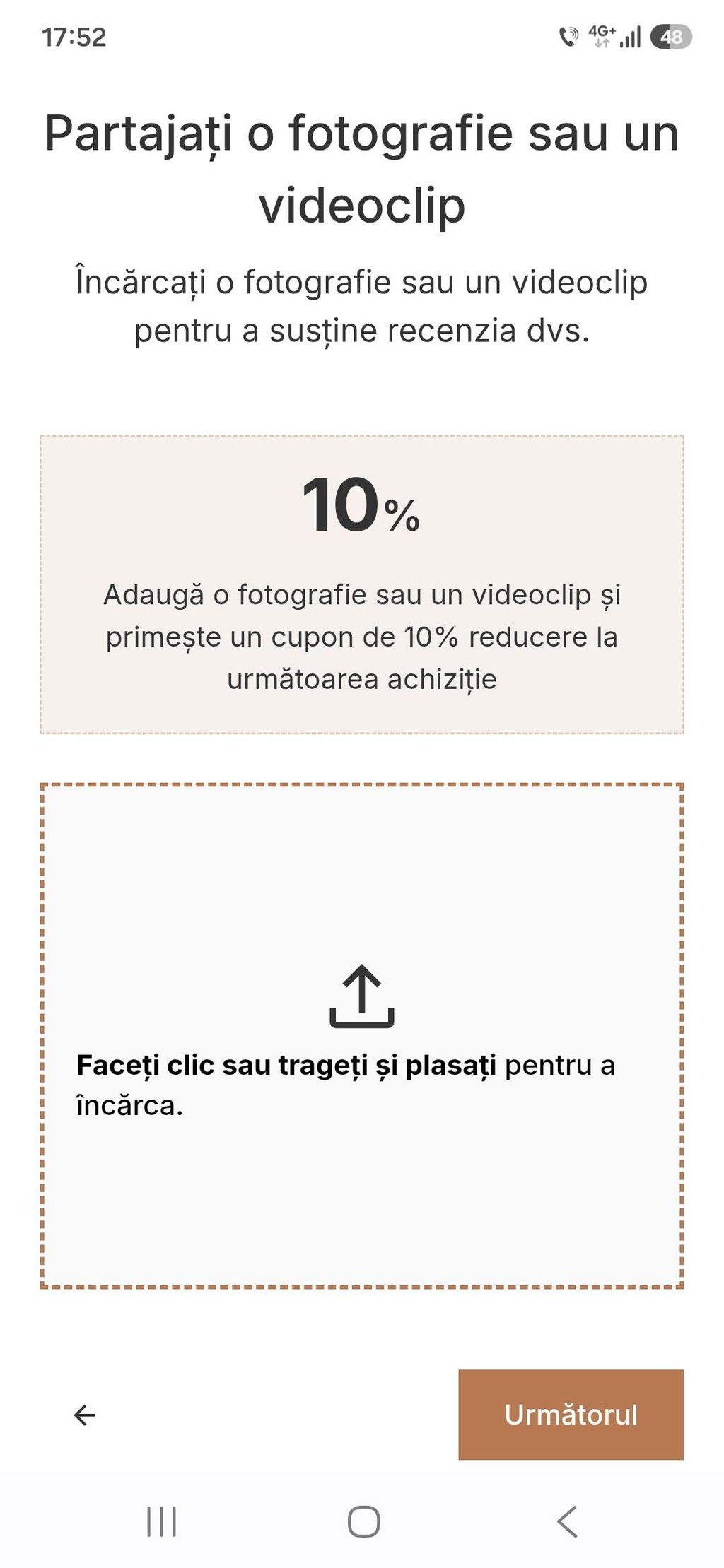Go back with the left arrow icon
The width and height of the screenshot is (724, 1568).
pos(85,1415)
